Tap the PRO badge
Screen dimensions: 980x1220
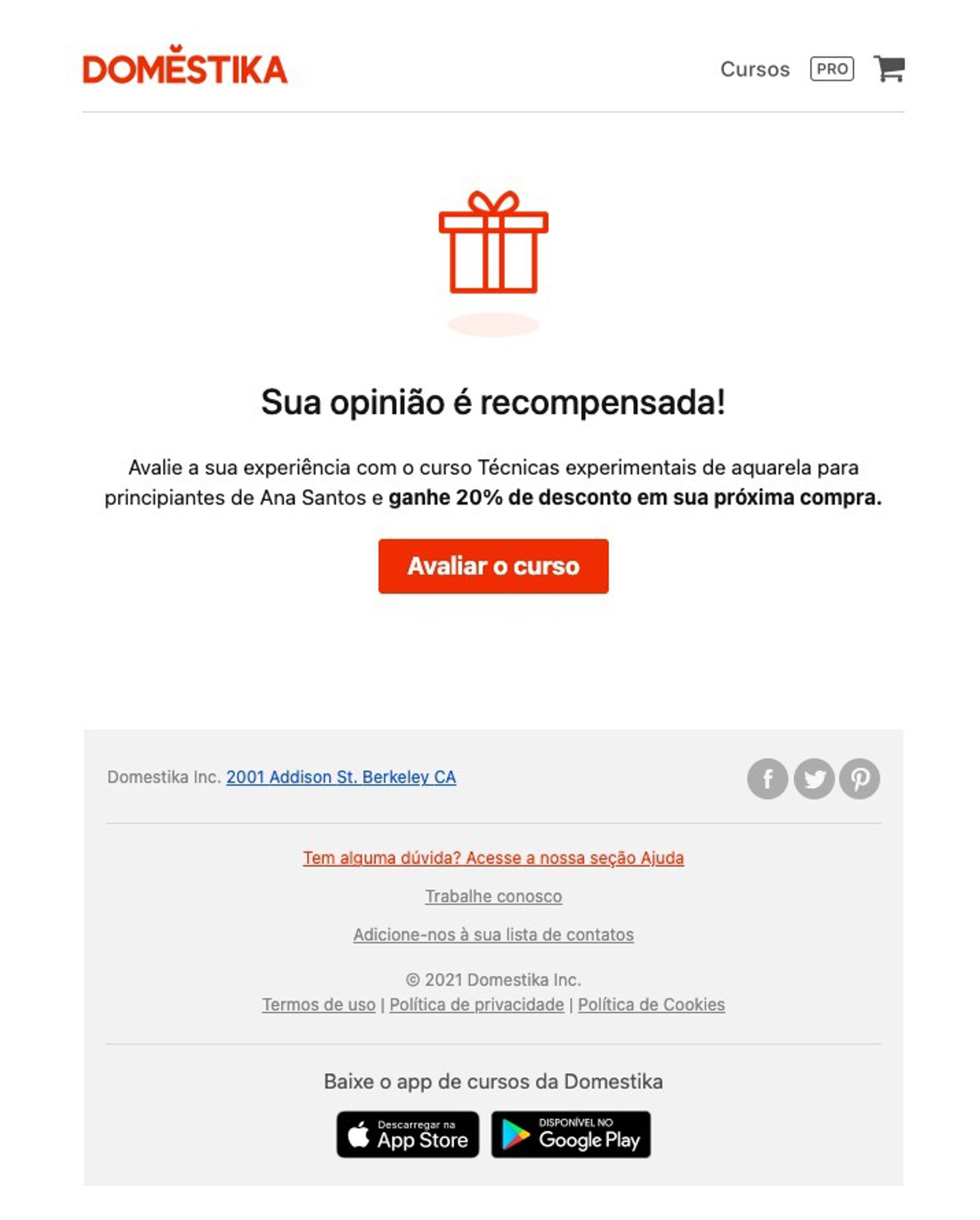pos(831,69)
